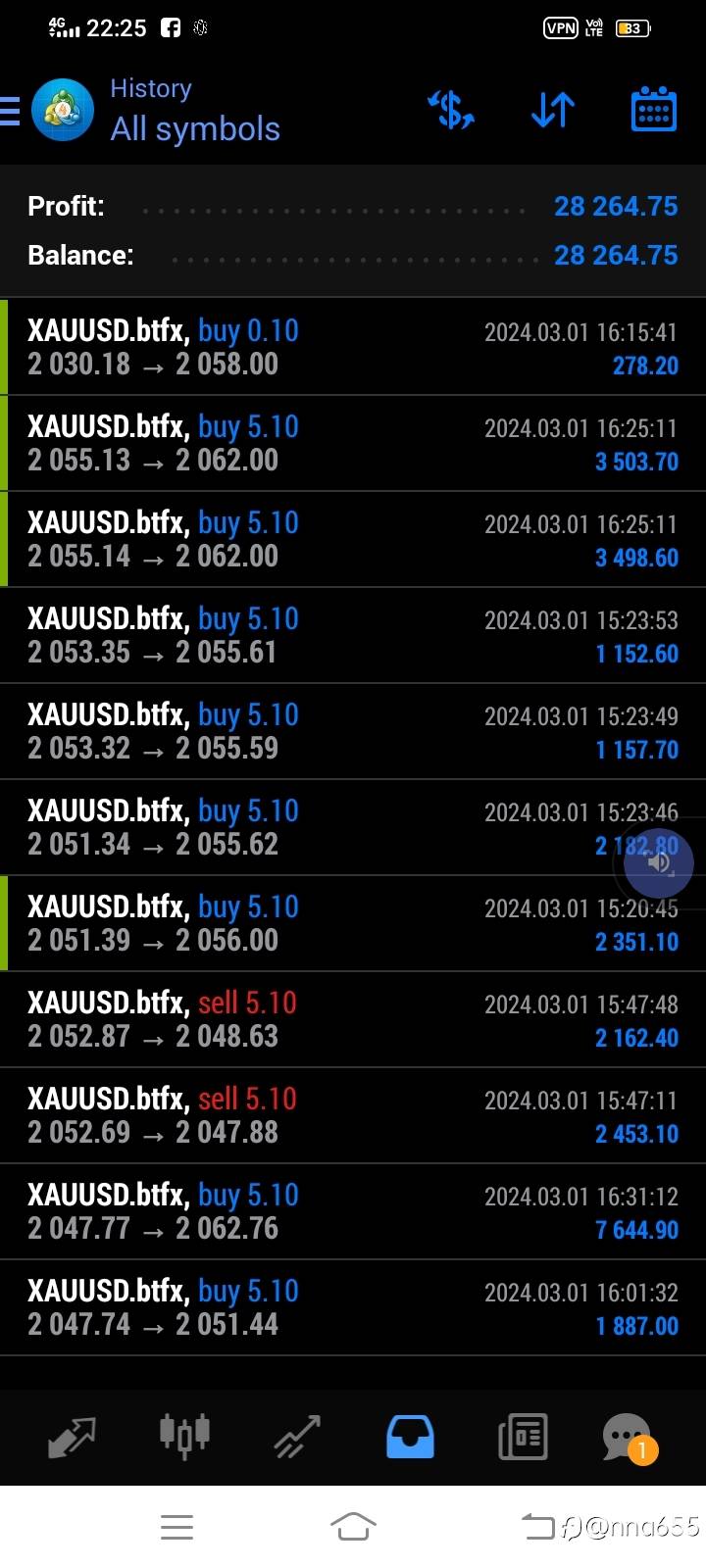Go to the phone's home screen
The image size is (706, 1568).
353,1527
